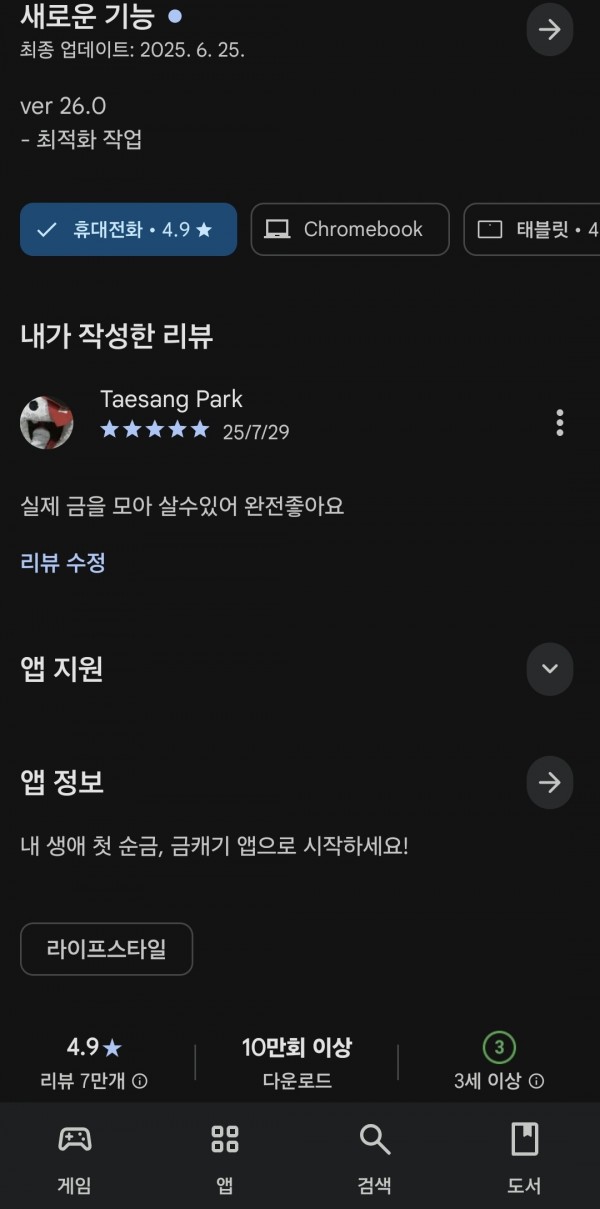Viewport: 600px width, 1209px height.
Task: Tap the 라이프스타일 category chip
Action: (x=106, y=949)
